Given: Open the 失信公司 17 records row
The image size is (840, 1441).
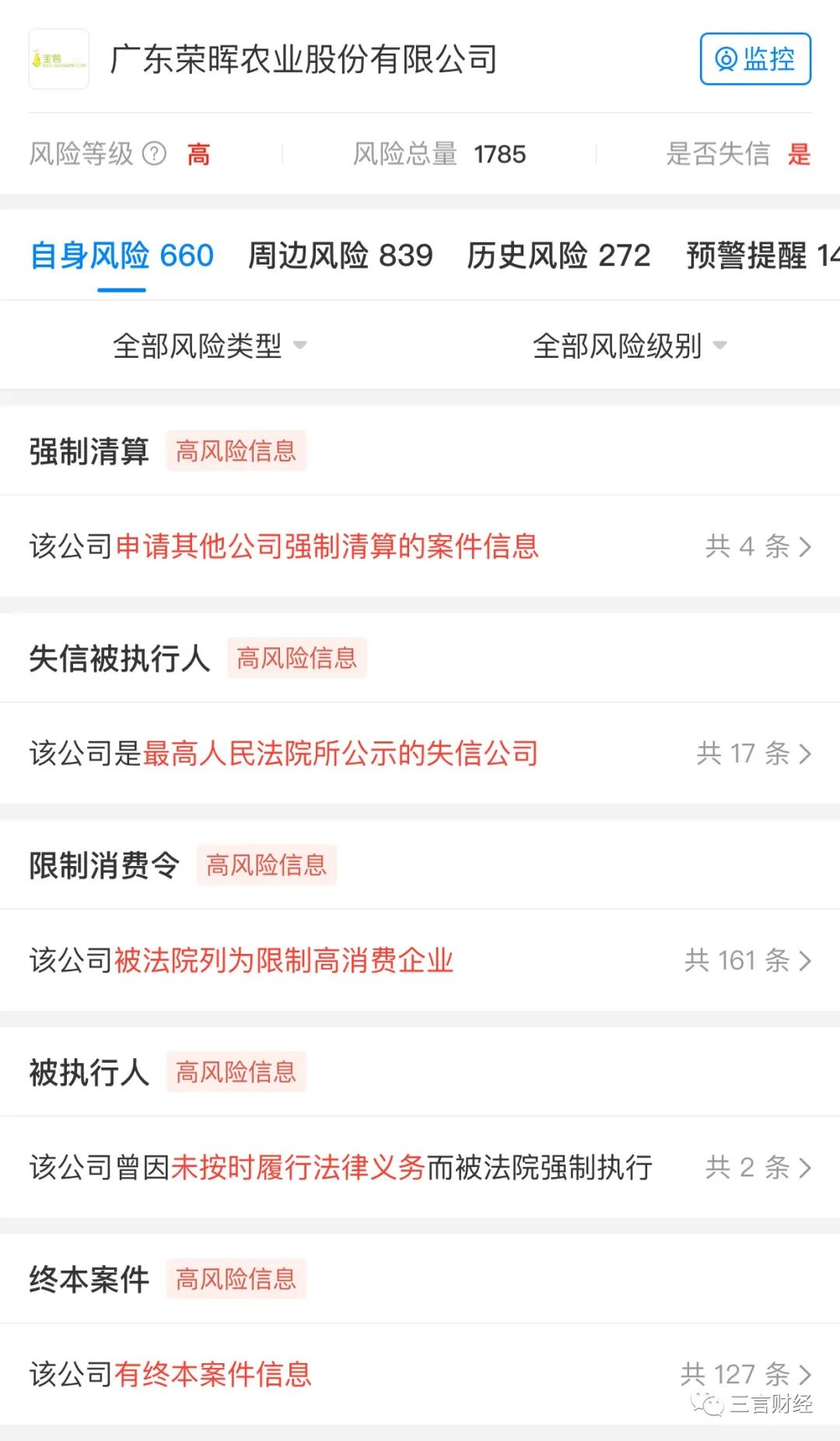Looking at the screenshot, I should pos(420,753).
